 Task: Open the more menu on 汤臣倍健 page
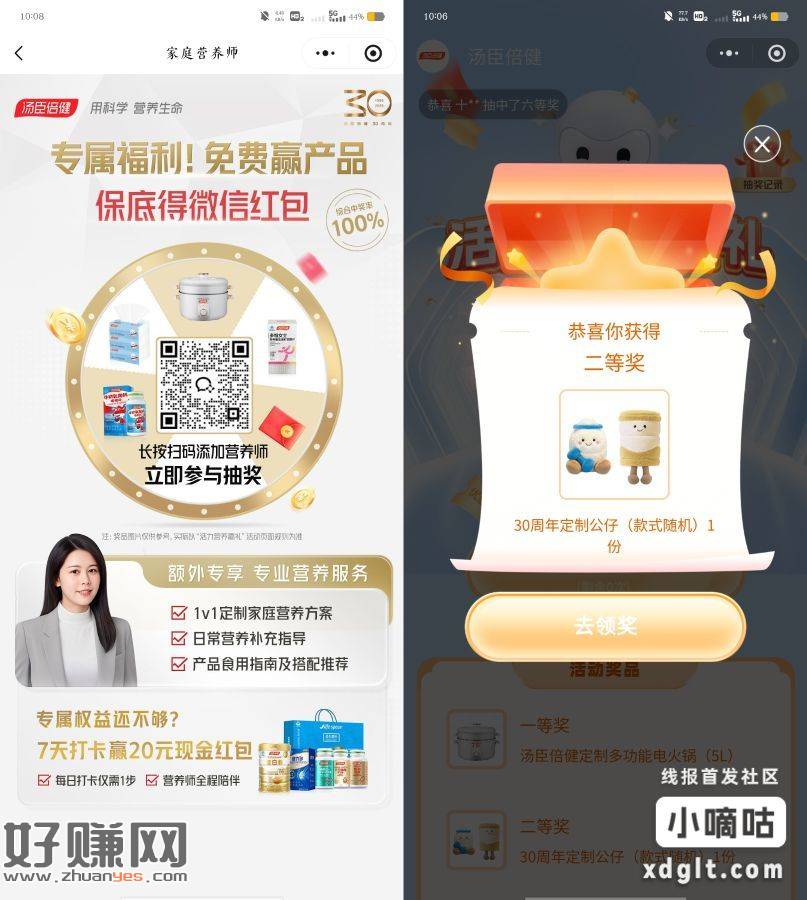pos(730,53)
